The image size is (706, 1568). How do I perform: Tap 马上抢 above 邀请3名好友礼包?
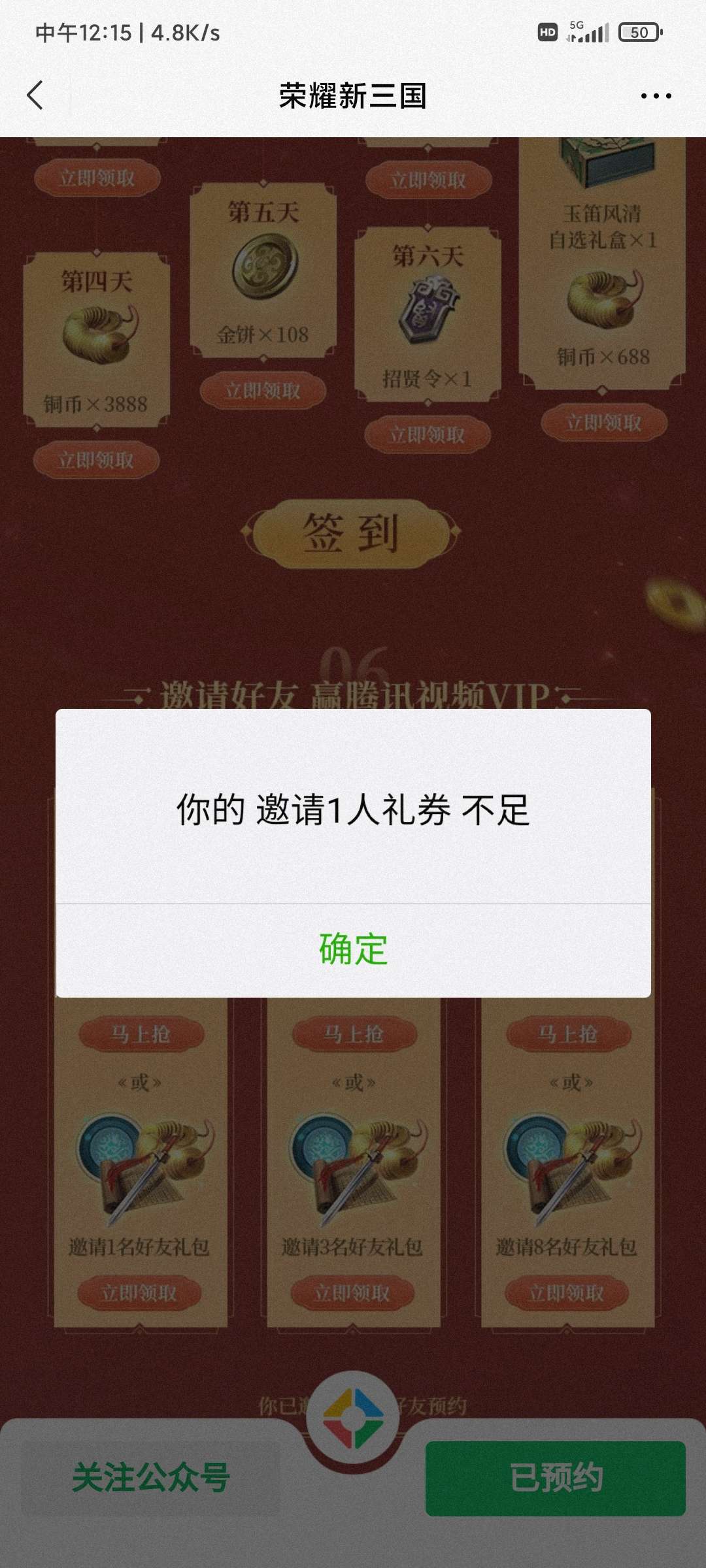[354, 1034]
